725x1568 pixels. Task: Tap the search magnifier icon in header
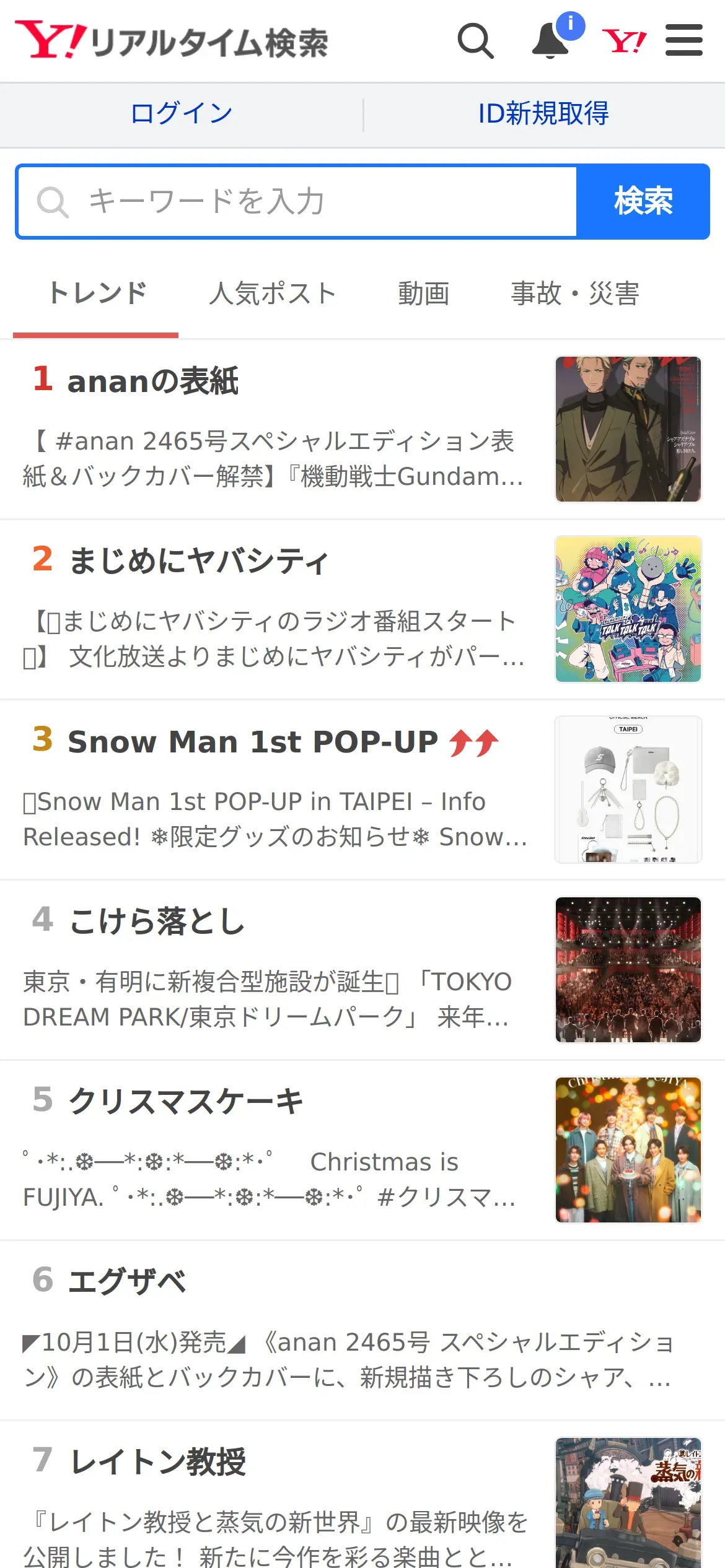(475, 41)
